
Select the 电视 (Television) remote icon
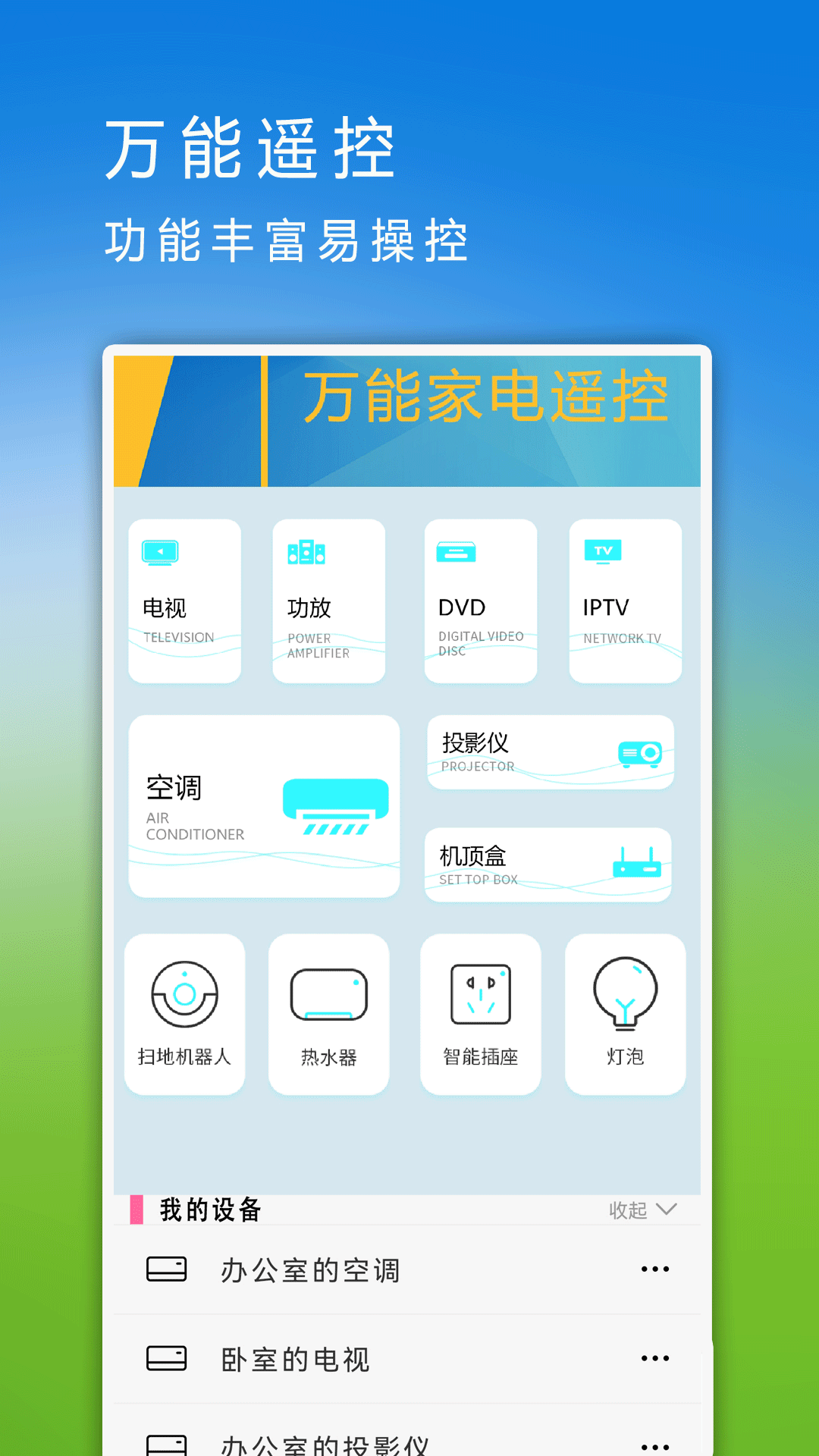coord(184,601)
